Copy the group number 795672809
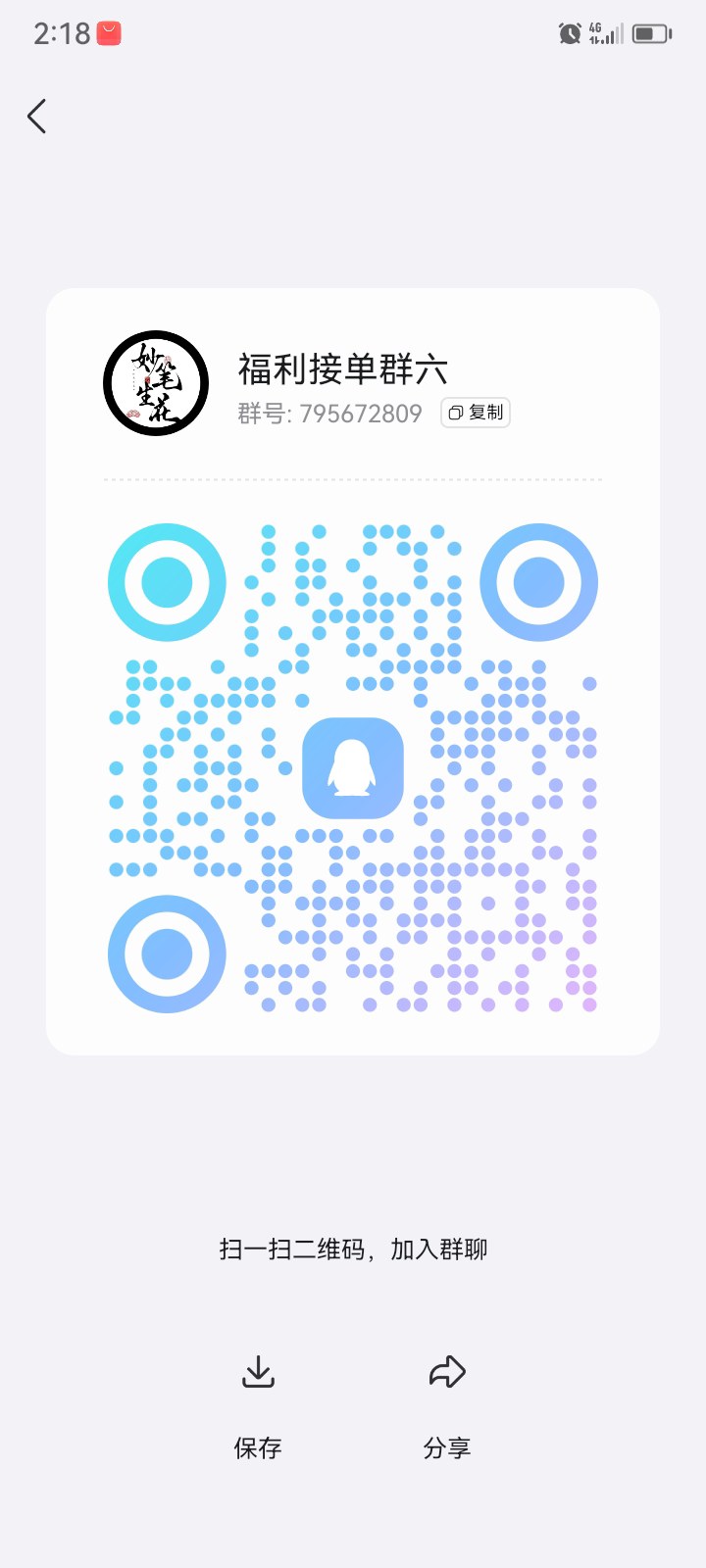This screenshot has height=1568, width=706. pyautogui.click(x=476, y=413)
